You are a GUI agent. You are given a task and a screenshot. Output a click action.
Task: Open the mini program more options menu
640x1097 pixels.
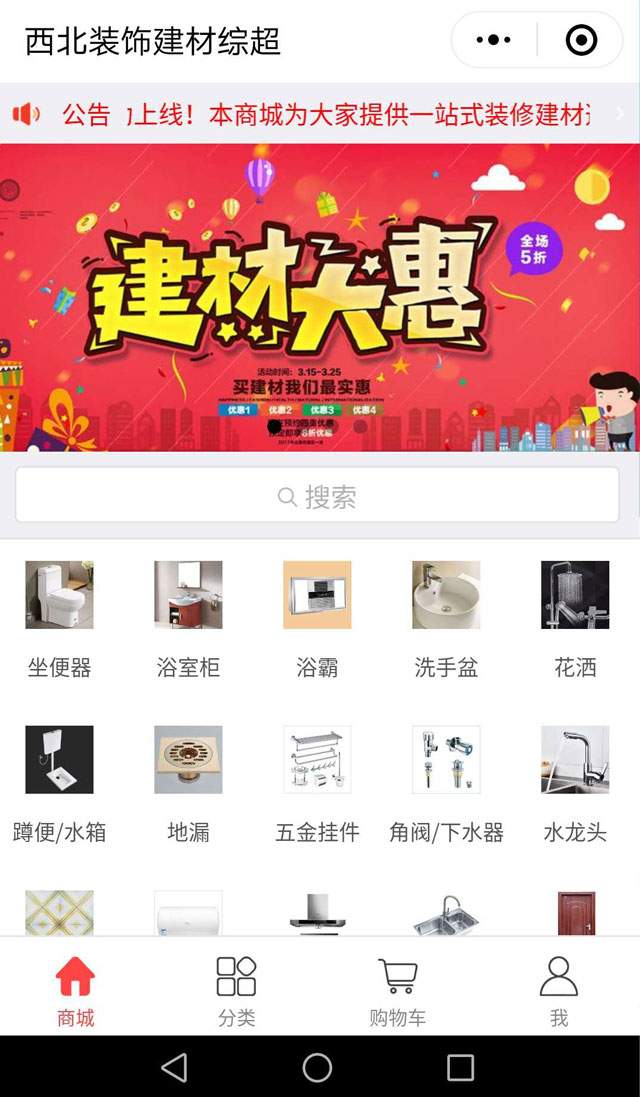(x=494, y=40)
